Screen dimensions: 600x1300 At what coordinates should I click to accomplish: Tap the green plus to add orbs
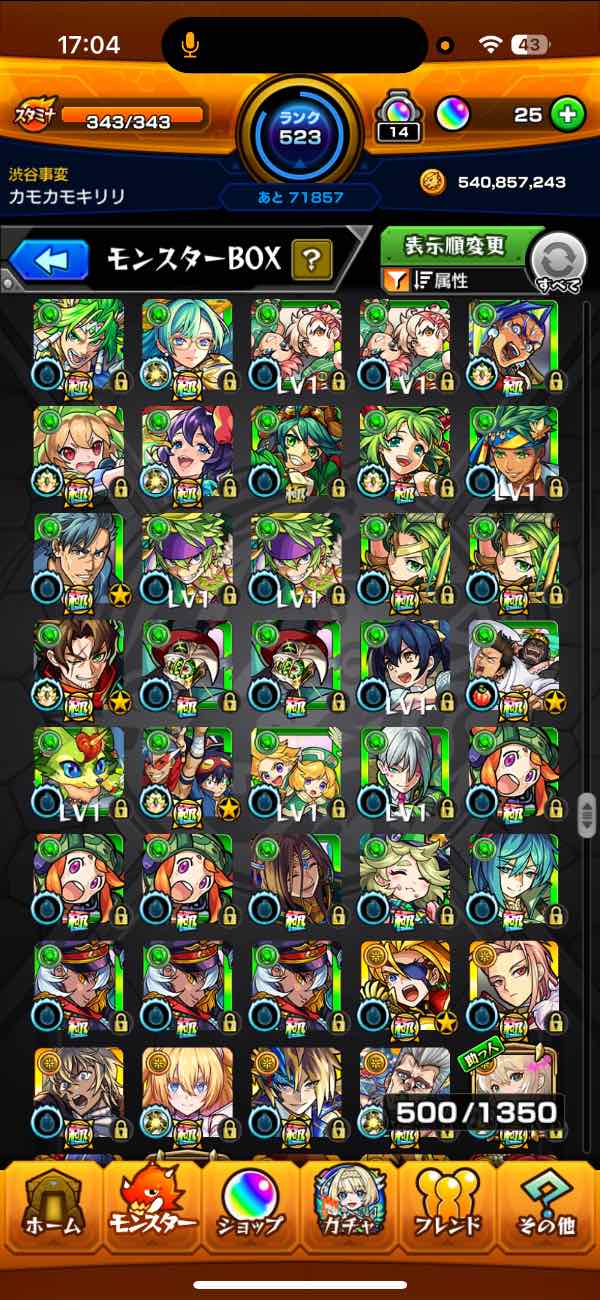point(568,114)
